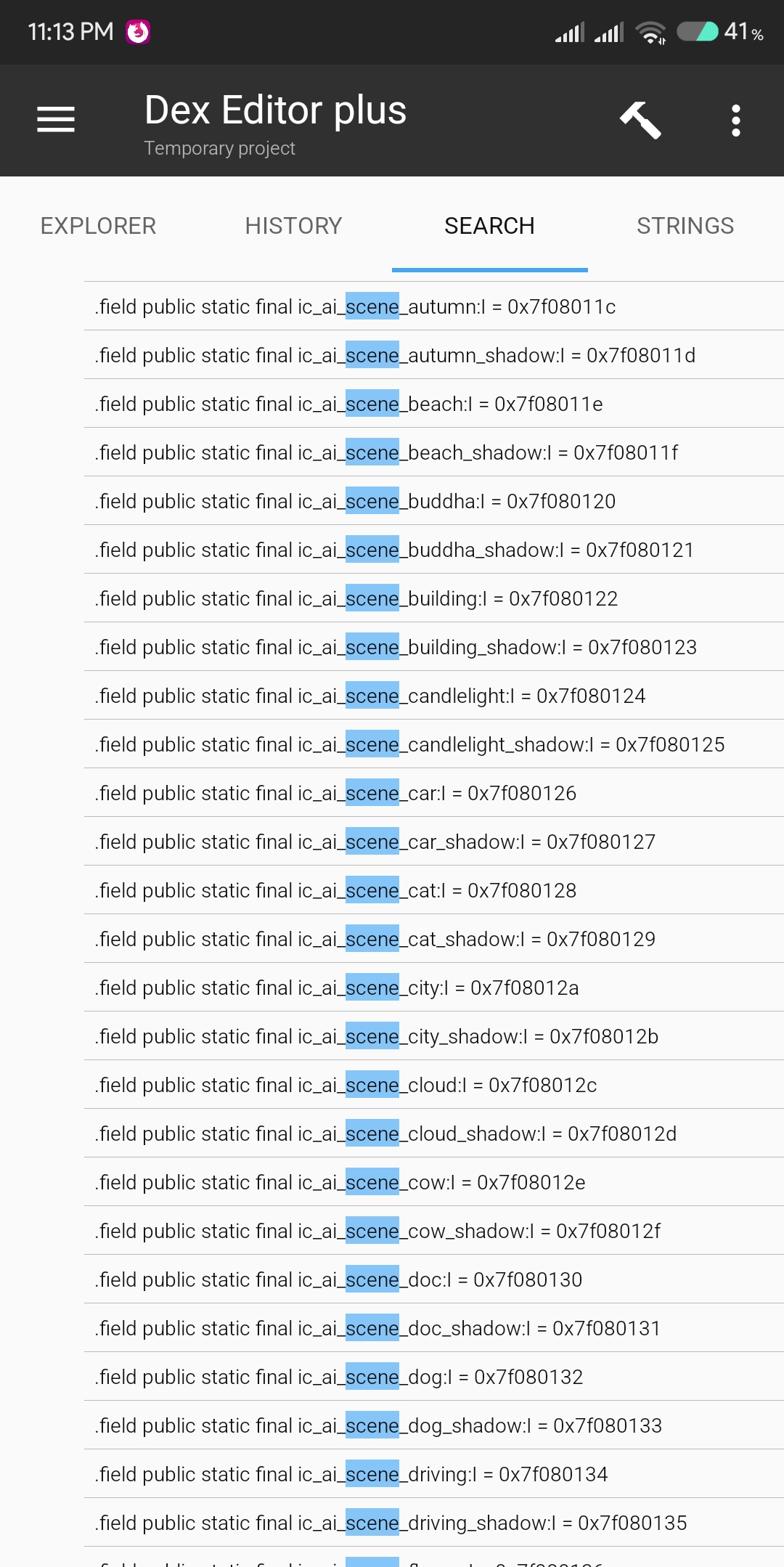Open the ic_ai_scene_car:I result

335,794
